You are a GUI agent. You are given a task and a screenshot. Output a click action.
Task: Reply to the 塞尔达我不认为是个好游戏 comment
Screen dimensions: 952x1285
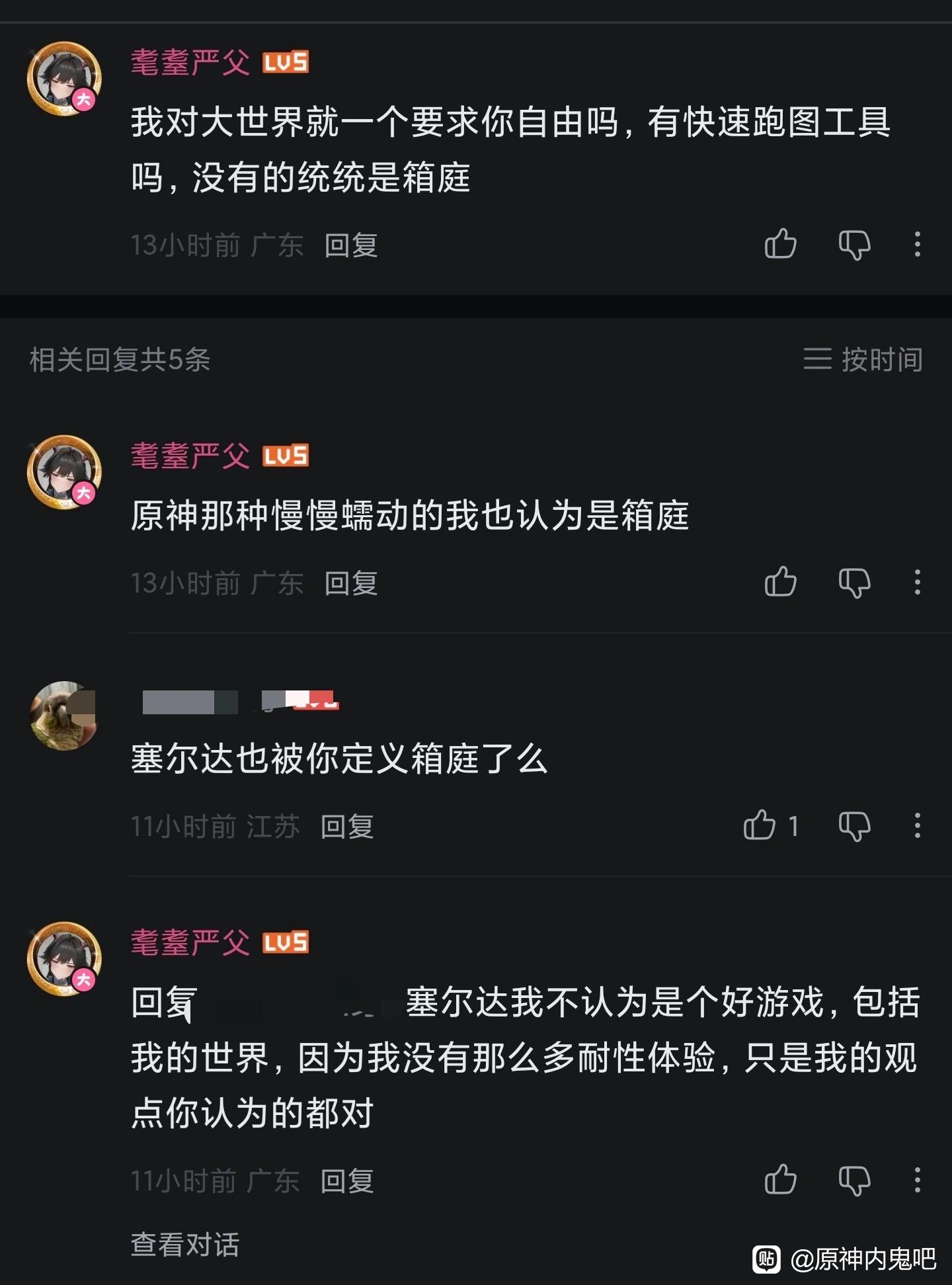tap(347, 1181)
